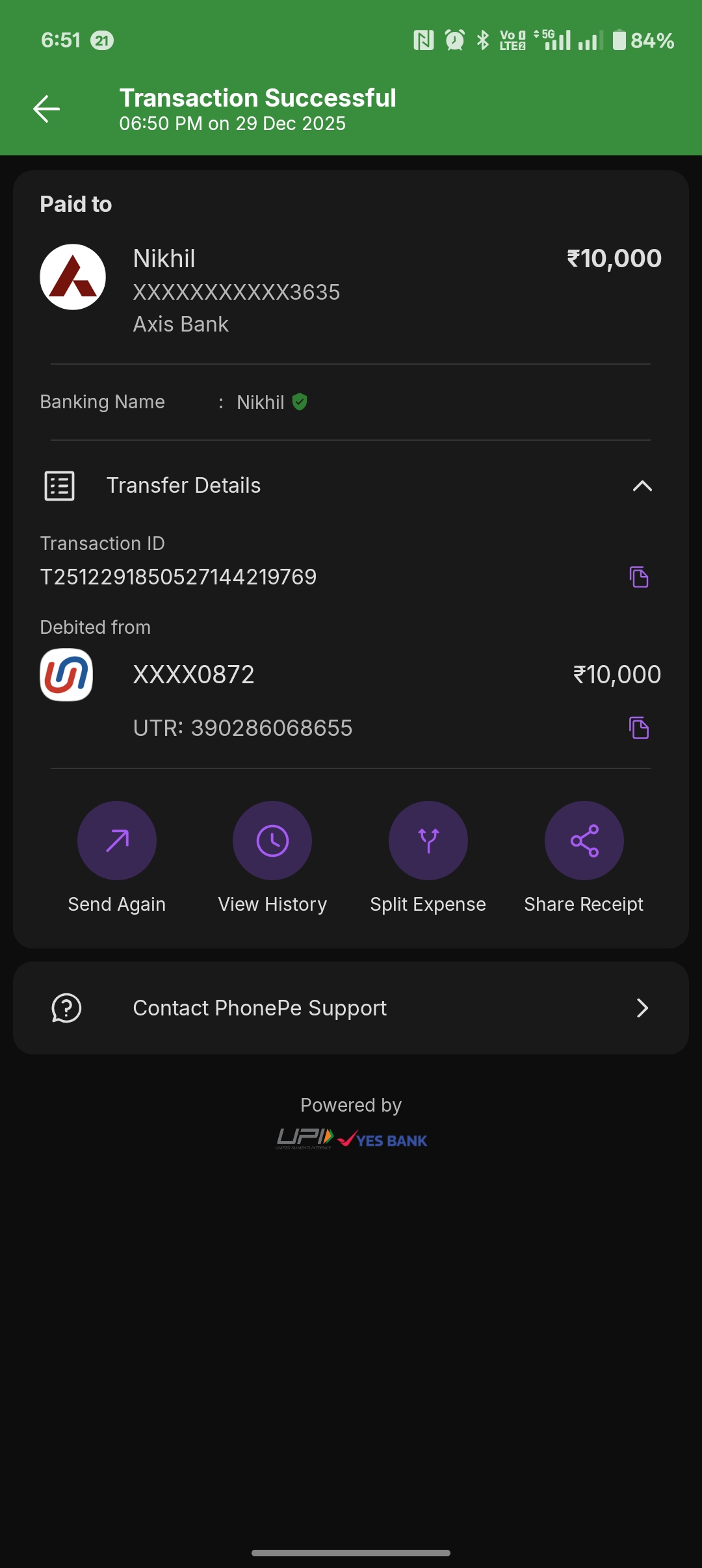The height and width of the screenshot is (1568, 702).
Task: Go back from the Transaction Successful screen
Action: [47, 109]
